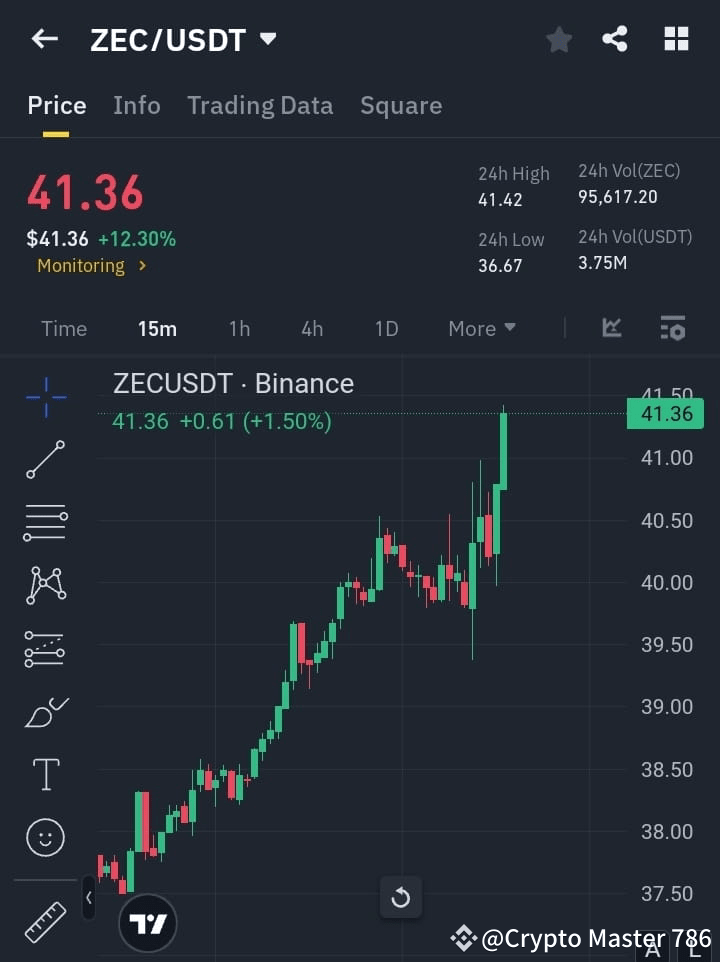
Task: Switch to the Trading Data tab
Action: tap(260, 105)
